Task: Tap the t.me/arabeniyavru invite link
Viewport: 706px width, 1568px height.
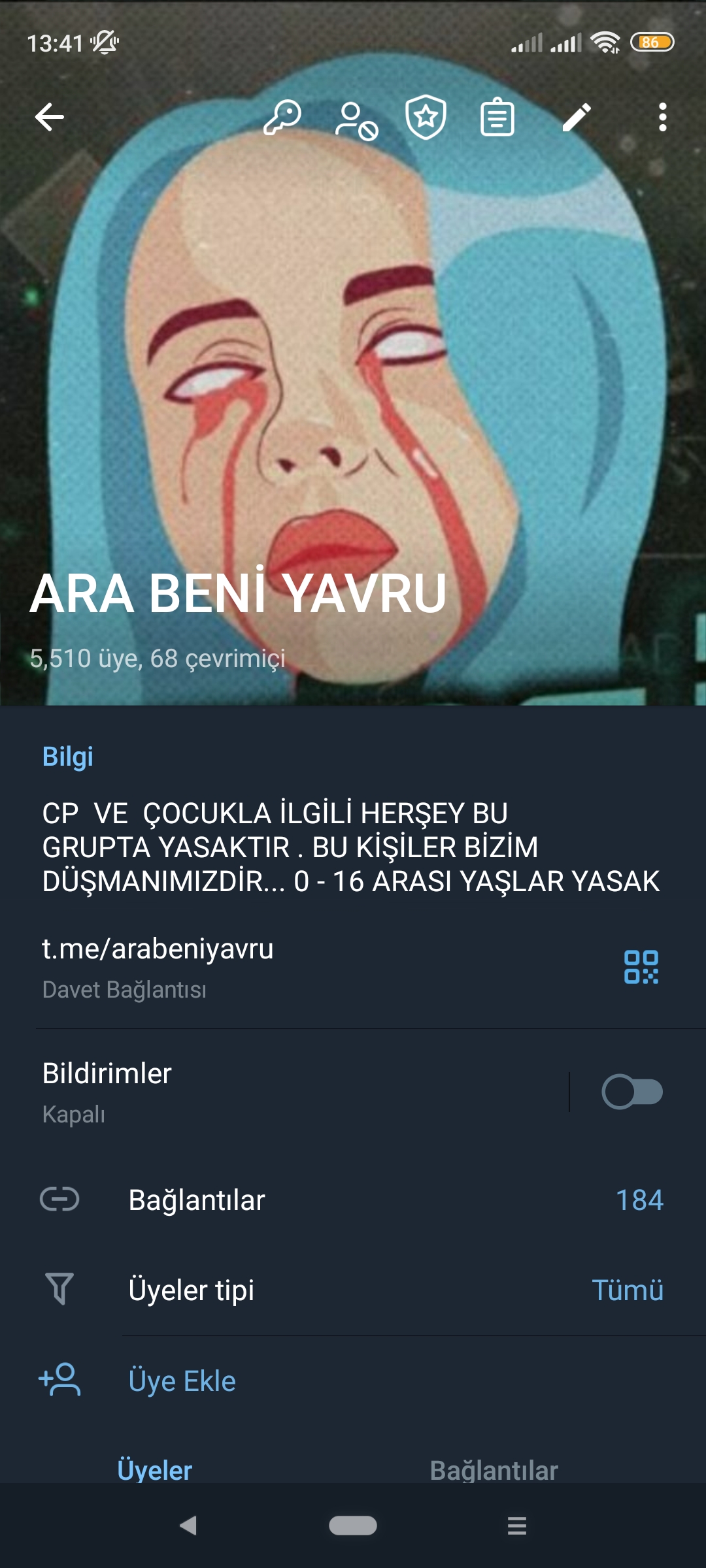Action: pos(158,949)
